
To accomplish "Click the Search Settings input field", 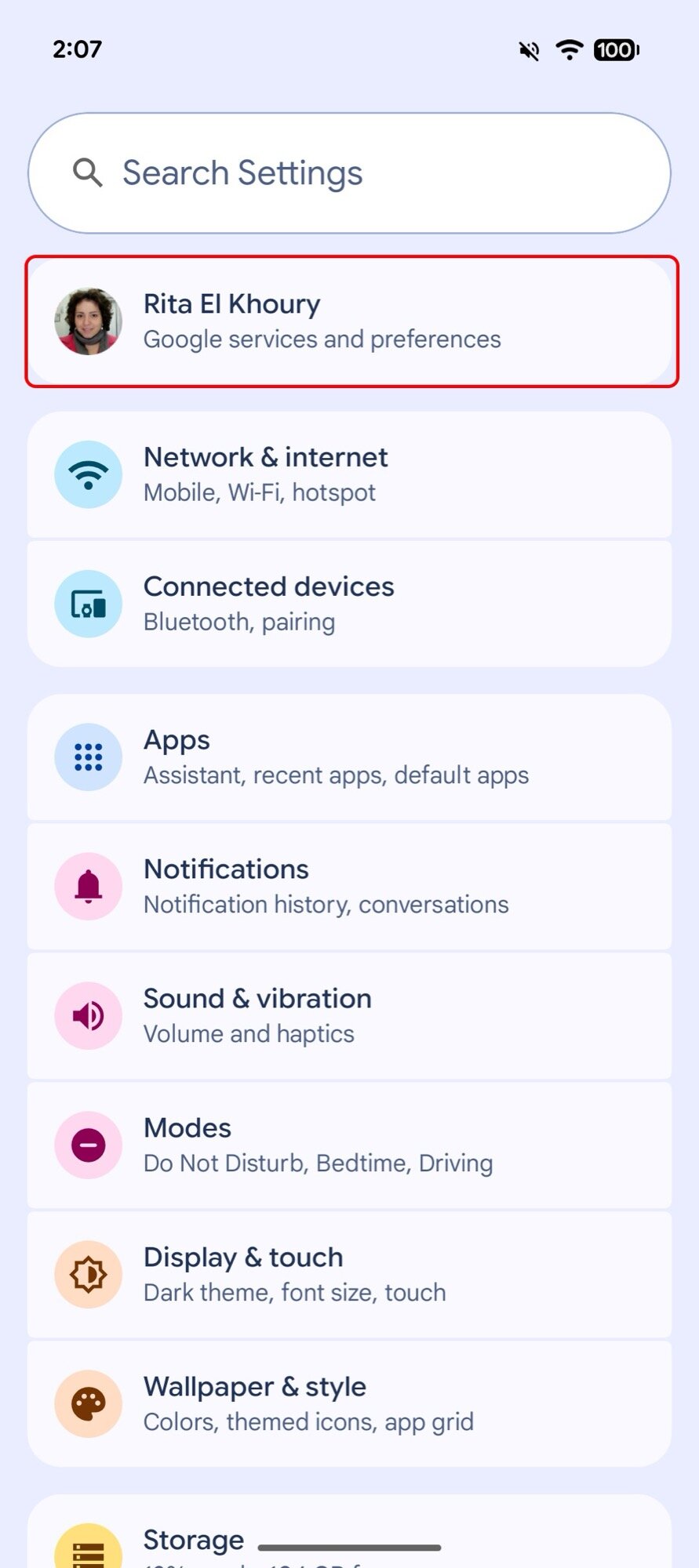I will pos(350,172).
